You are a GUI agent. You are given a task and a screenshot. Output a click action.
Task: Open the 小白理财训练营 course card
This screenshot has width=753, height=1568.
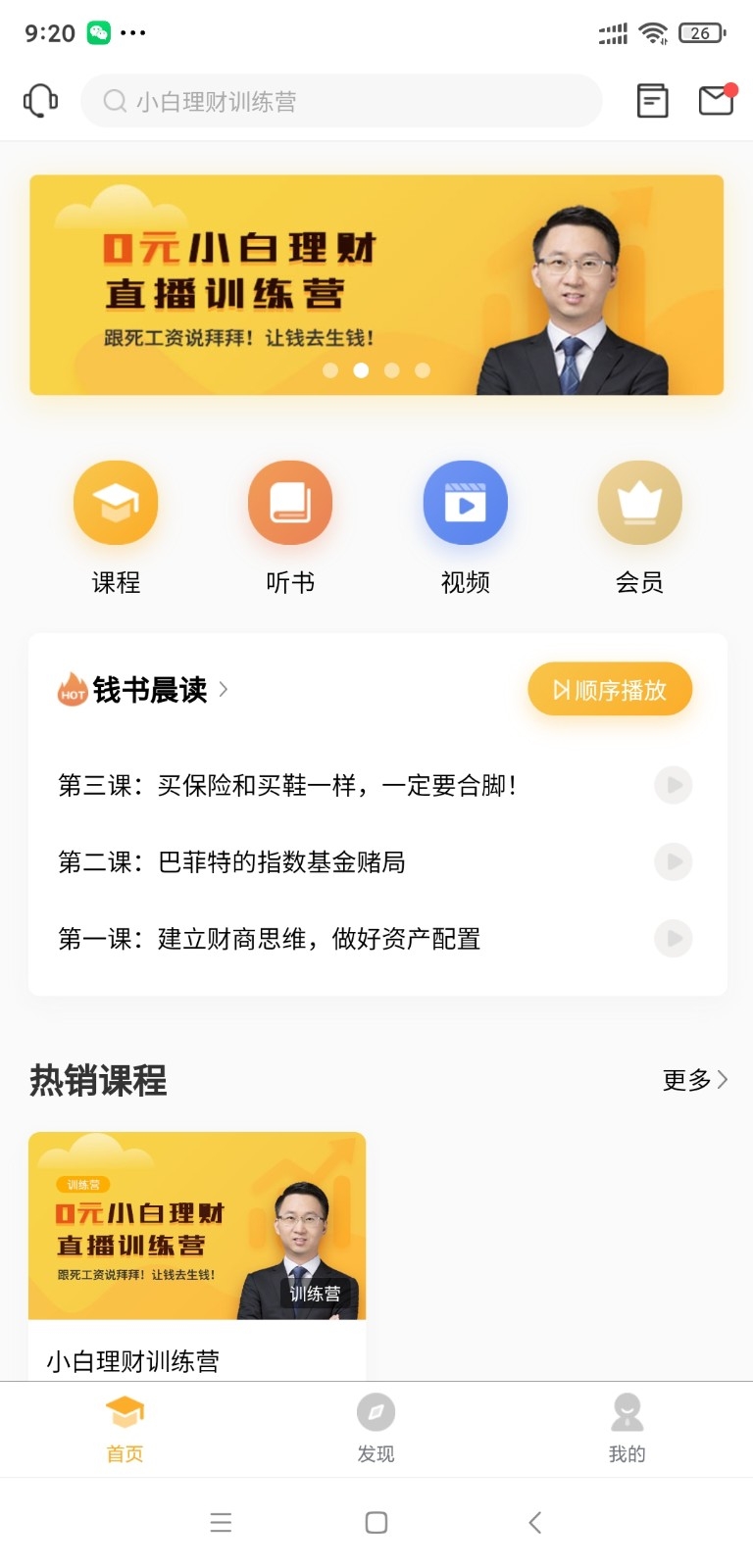pos(197,1245)
